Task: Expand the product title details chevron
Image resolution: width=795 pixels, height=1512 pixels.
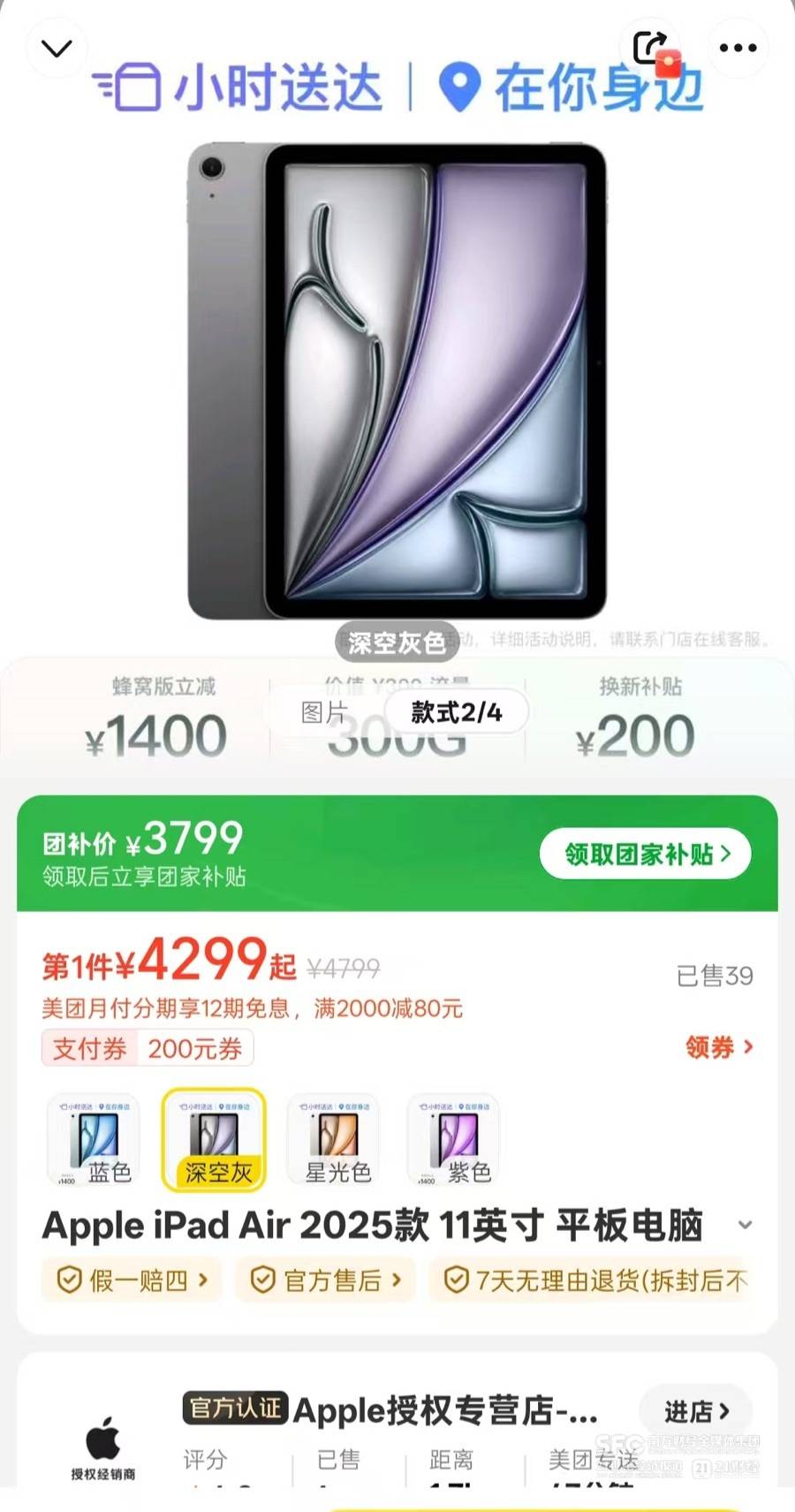Action: 745,1226
